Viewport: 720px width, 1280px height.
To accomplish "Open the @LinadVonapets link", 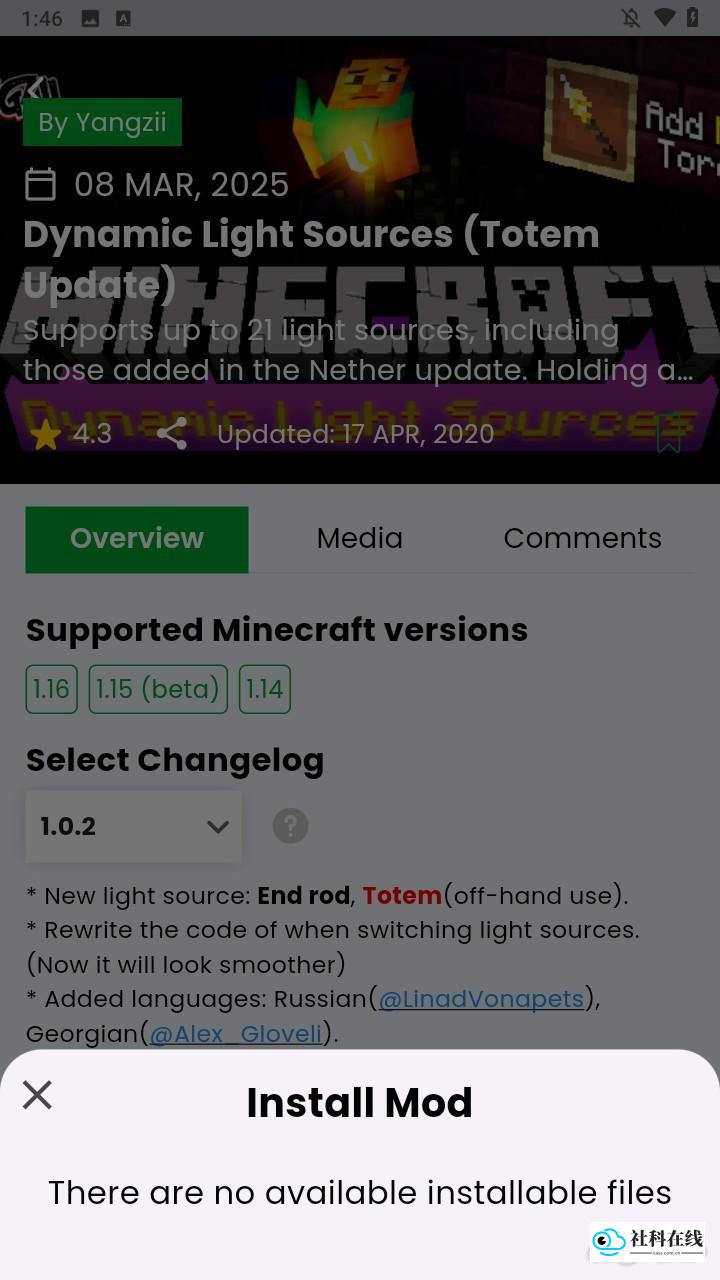I will (481, 998).
